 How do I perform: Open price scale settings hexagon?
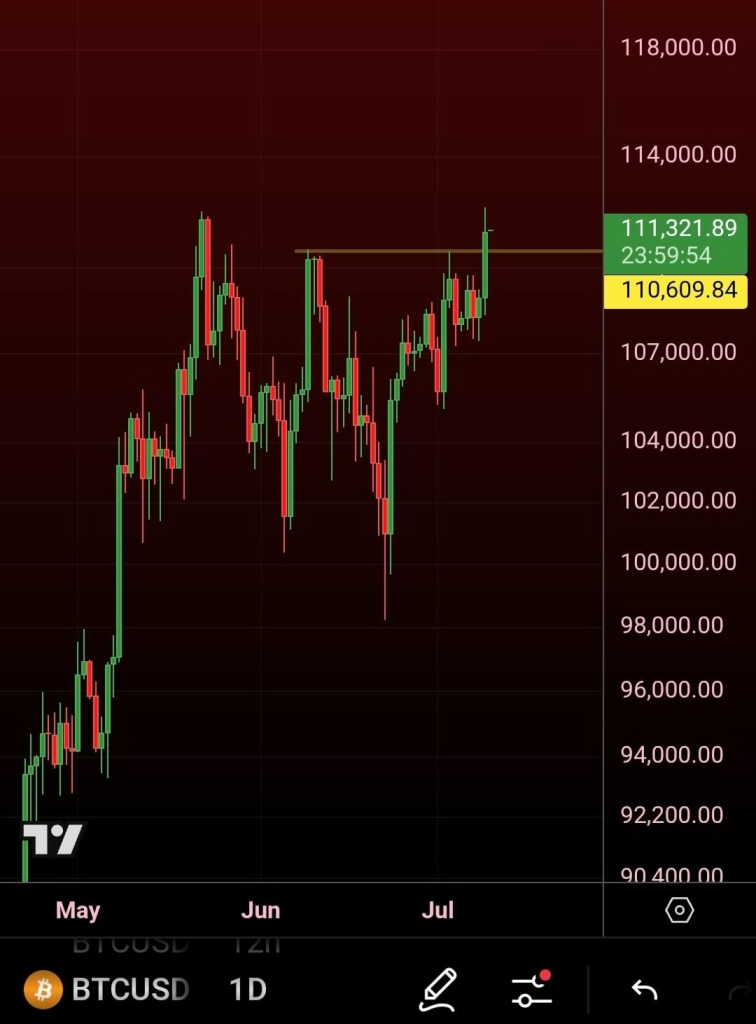click(679, 910)
